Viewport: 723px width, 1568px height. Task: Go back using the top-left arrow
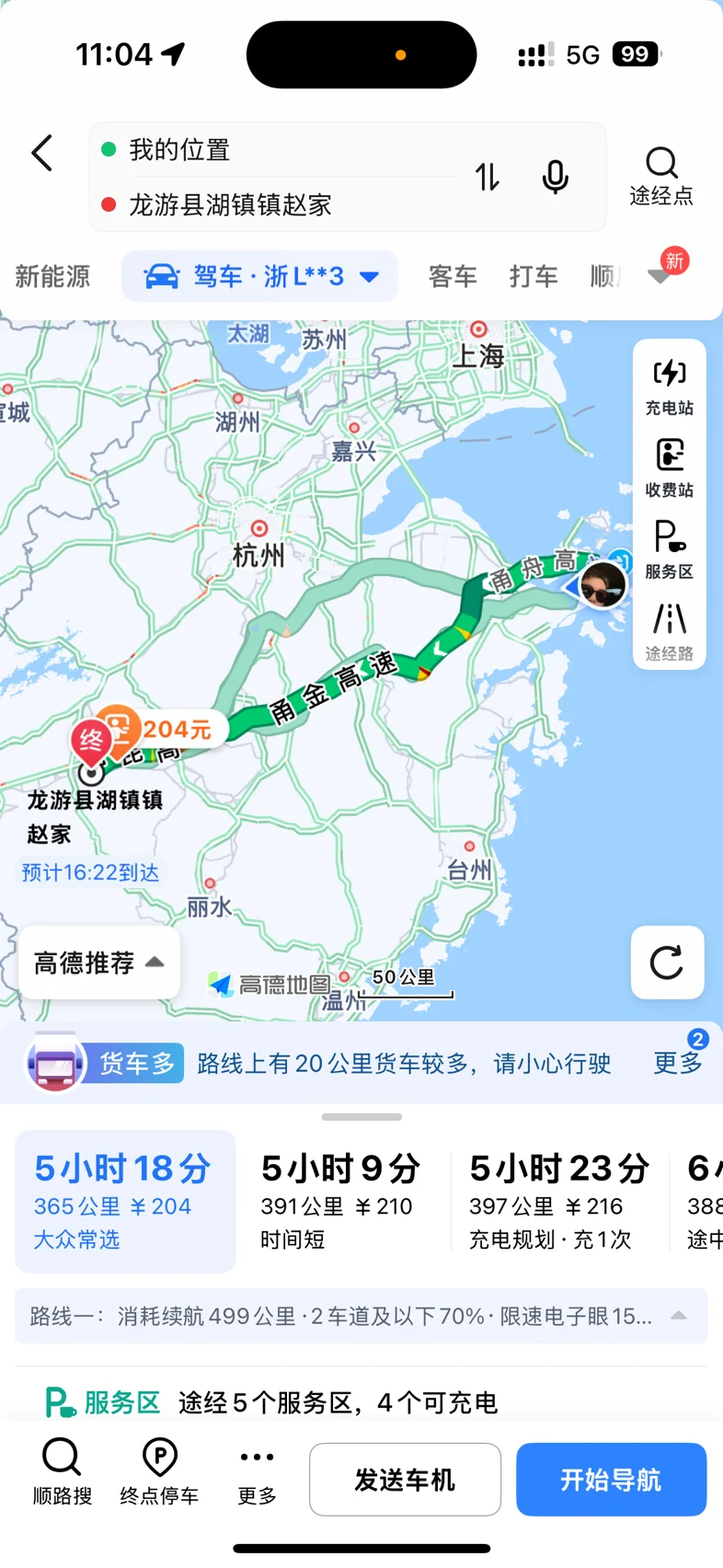(42, 153)
